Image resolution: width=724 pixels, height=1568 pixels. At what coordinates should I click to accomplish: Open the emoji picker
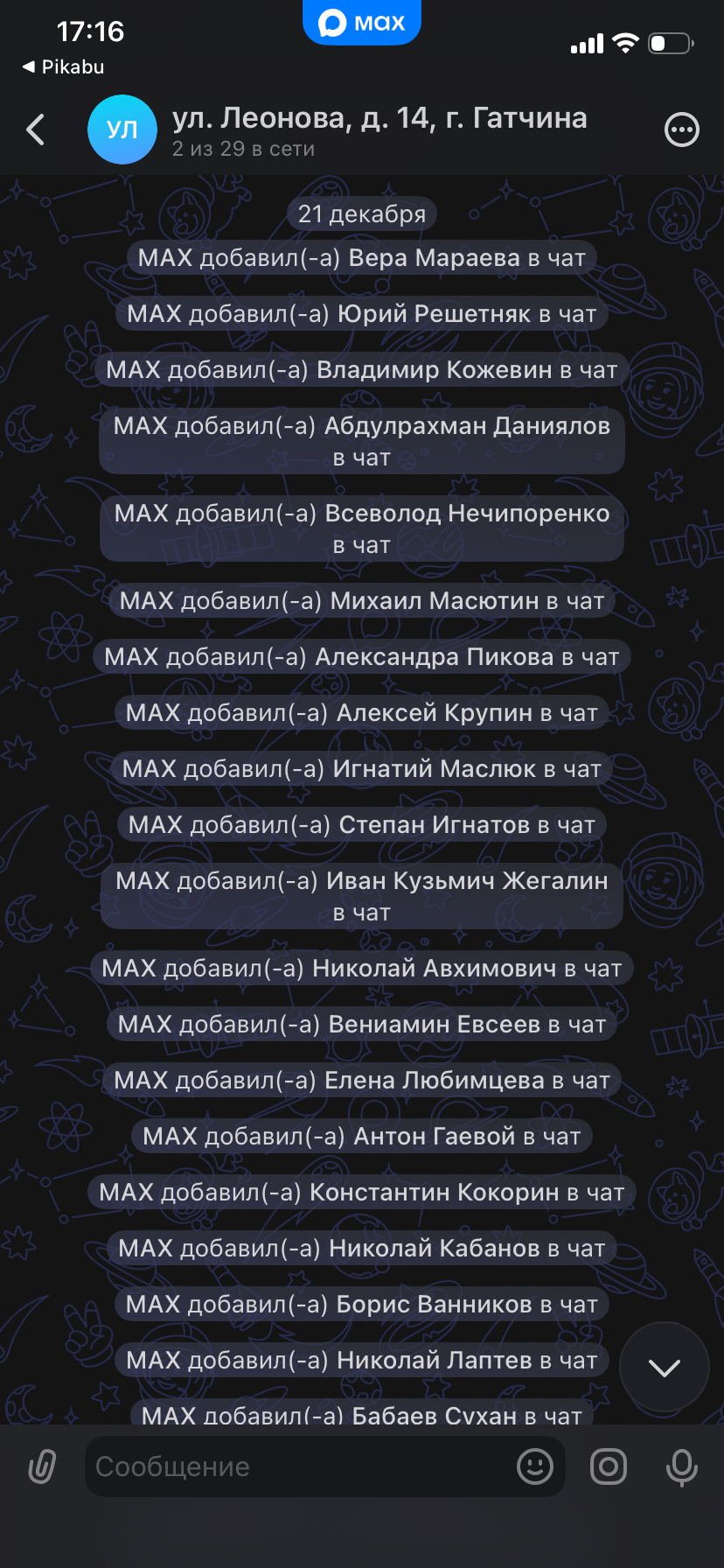tap(535, 1466)
